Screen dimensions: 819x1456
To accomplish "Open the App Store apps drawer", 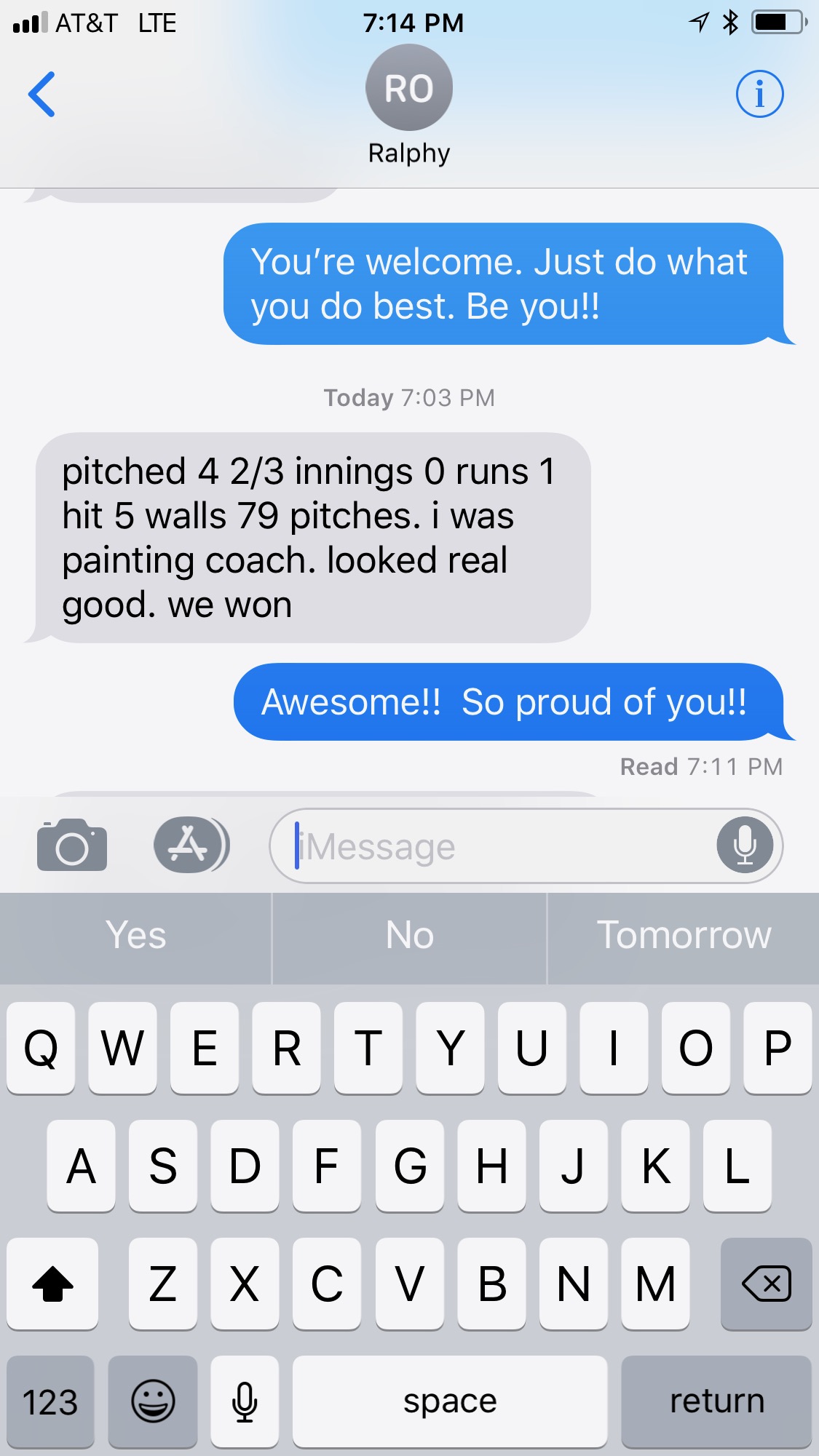I will coord(191,845).
